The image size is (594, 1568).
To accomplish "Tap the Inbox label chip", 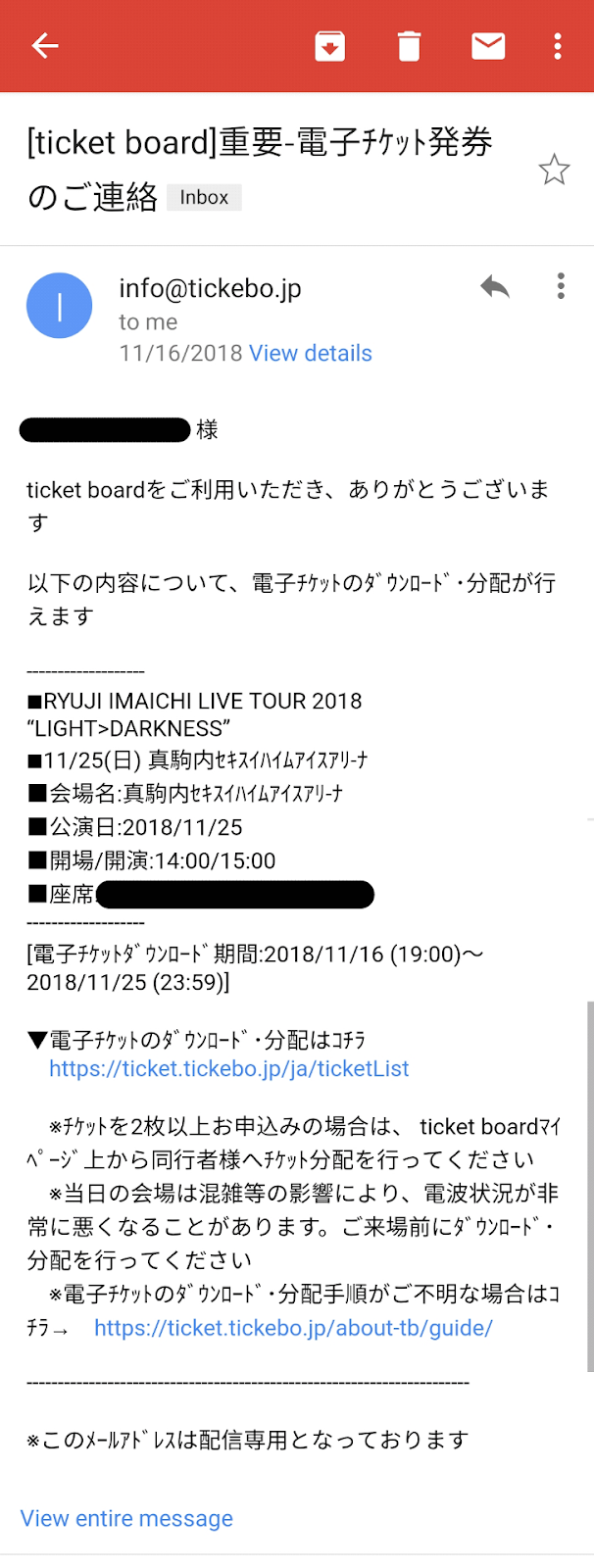I will (204, 197).
